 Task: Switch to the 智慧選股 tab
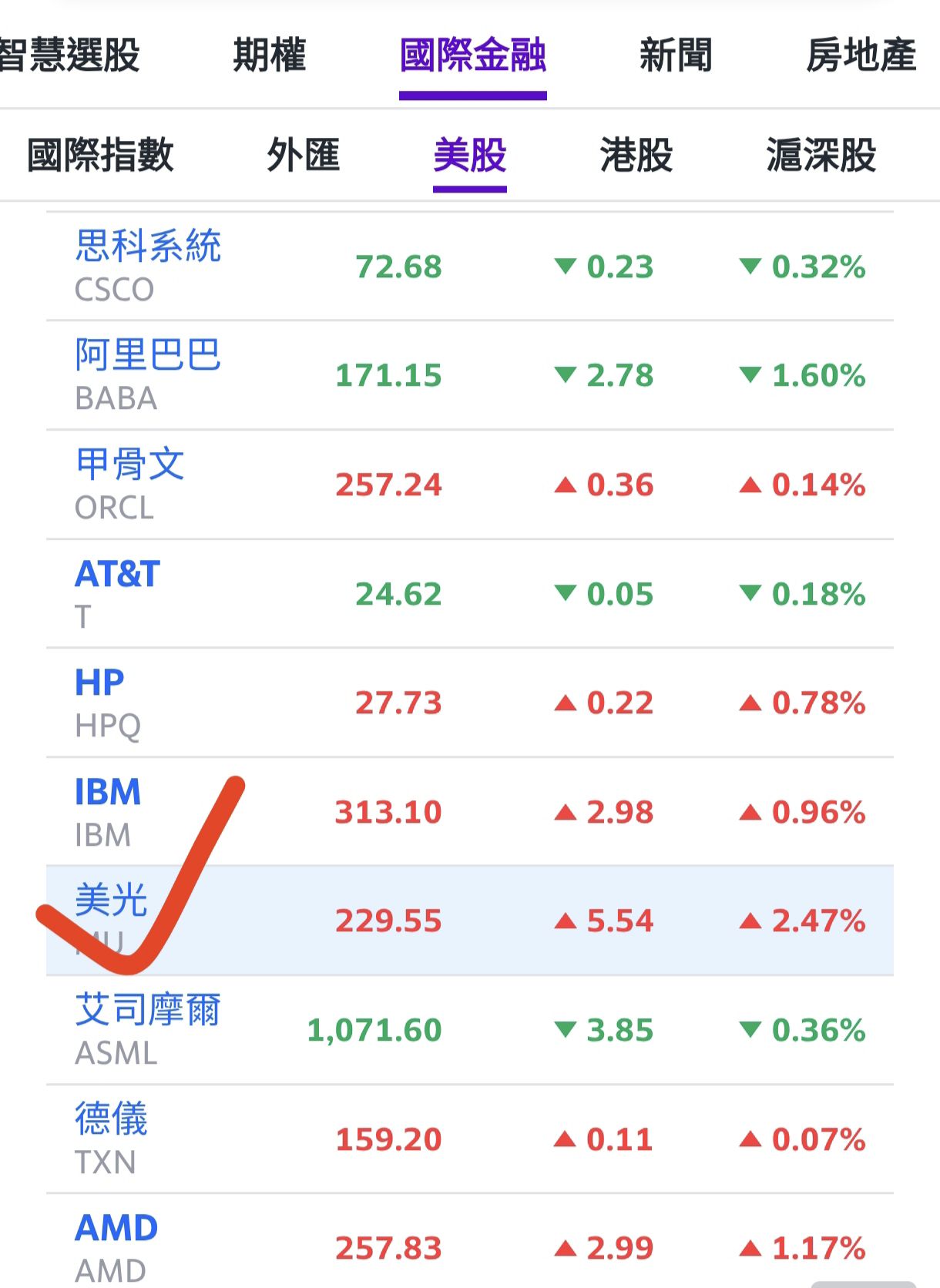[x=69, y=55]
